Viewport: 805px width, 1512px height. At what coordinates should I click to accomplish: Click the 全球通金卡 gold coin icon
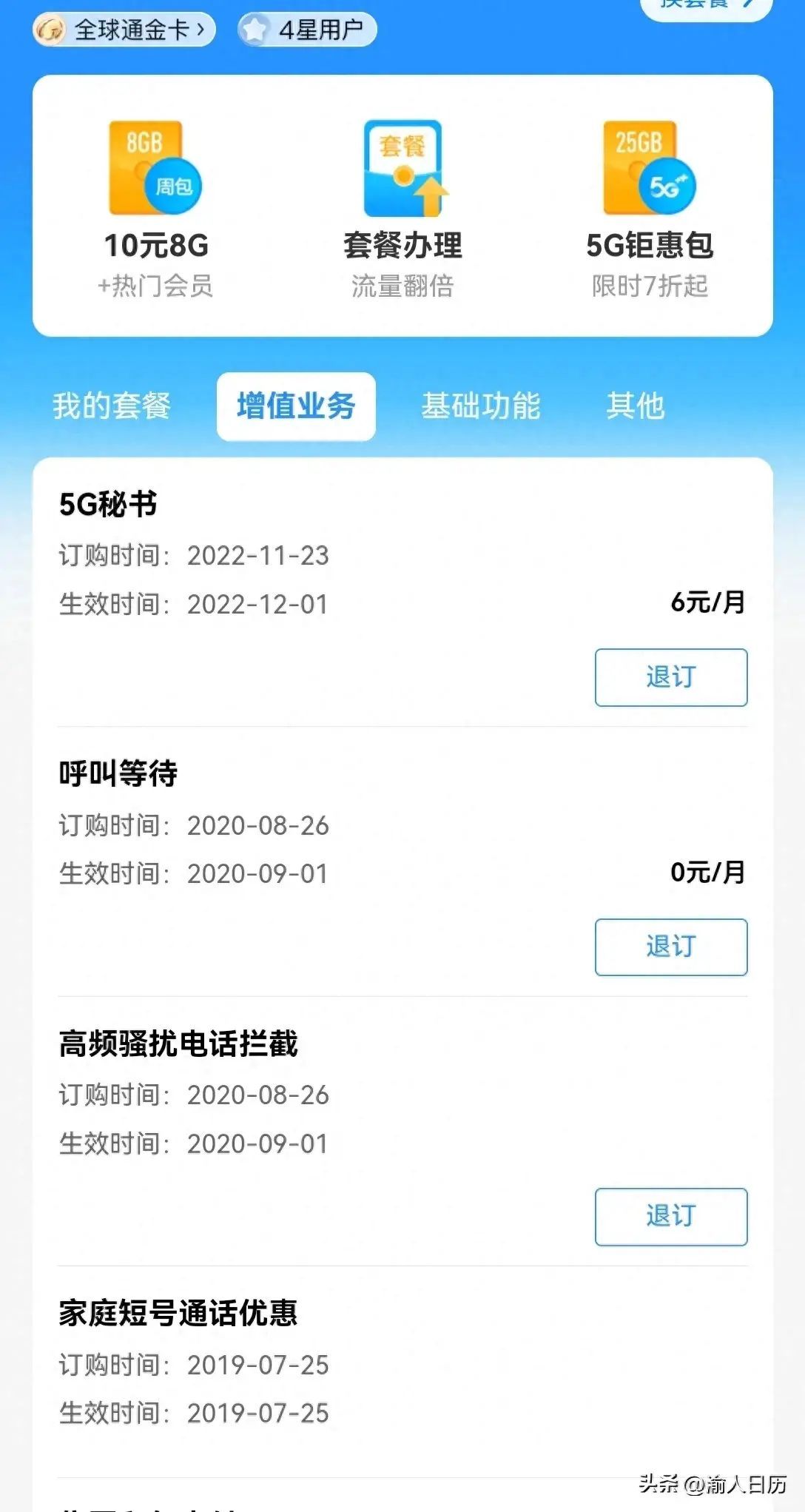pos(50,30)
